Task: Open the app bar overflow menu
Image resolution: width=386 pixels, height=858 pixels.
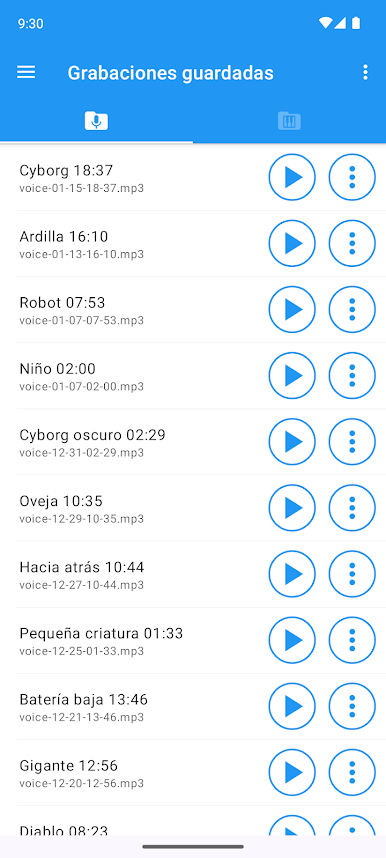Action: tap(365, 72)
